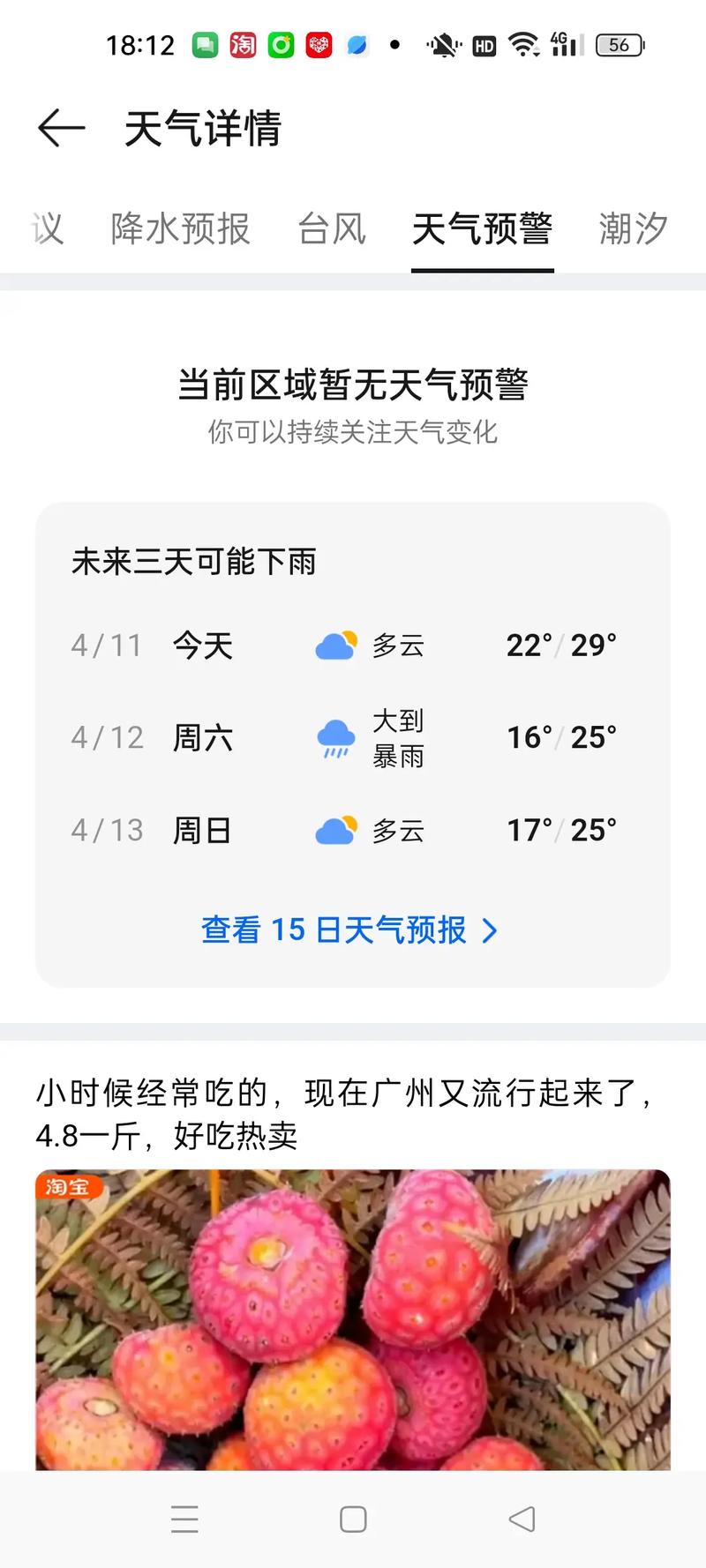This screenshot has height=1568, width=706.
Task: Tap the cloudy weather icon for today 4/11
Action: (335, 645)
